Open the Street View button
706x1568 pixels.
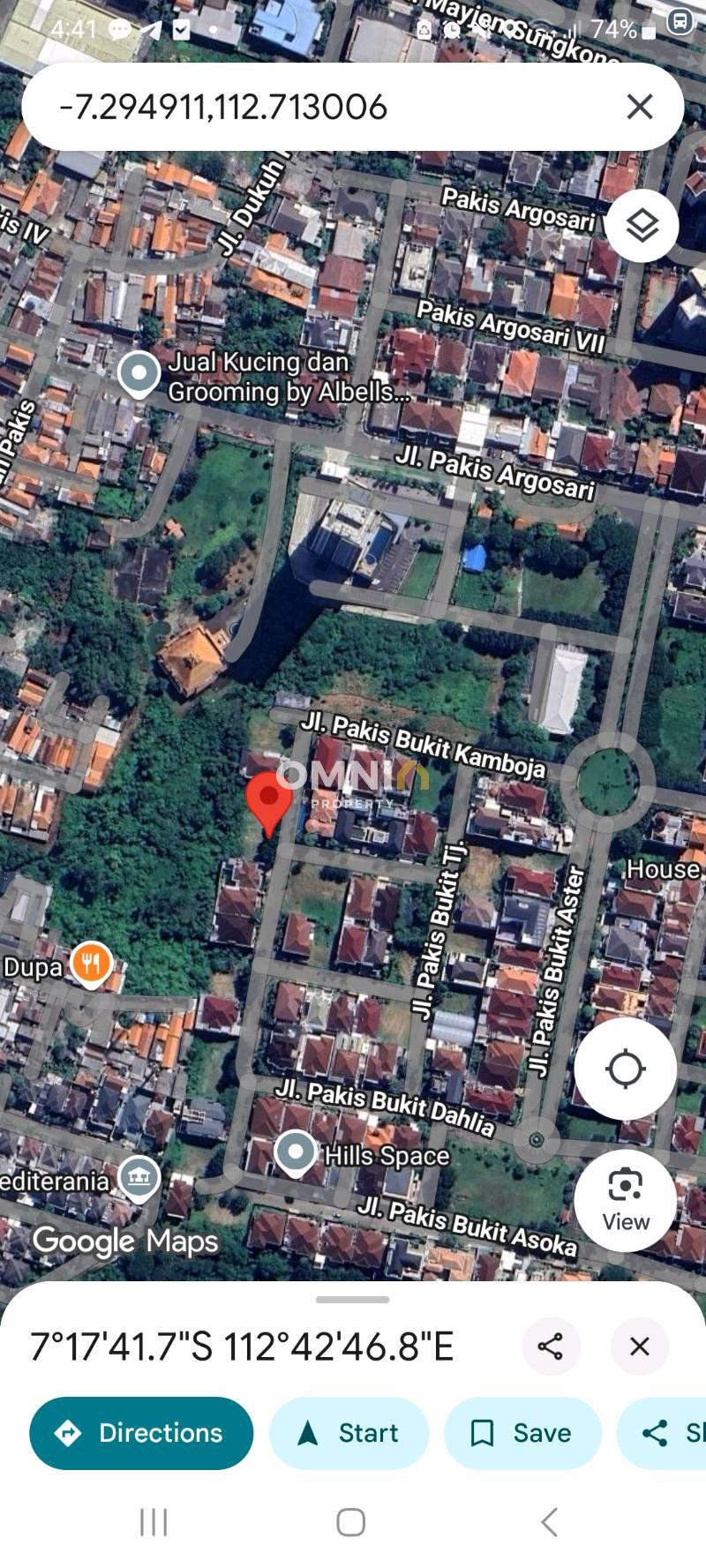coord(626,1200)
